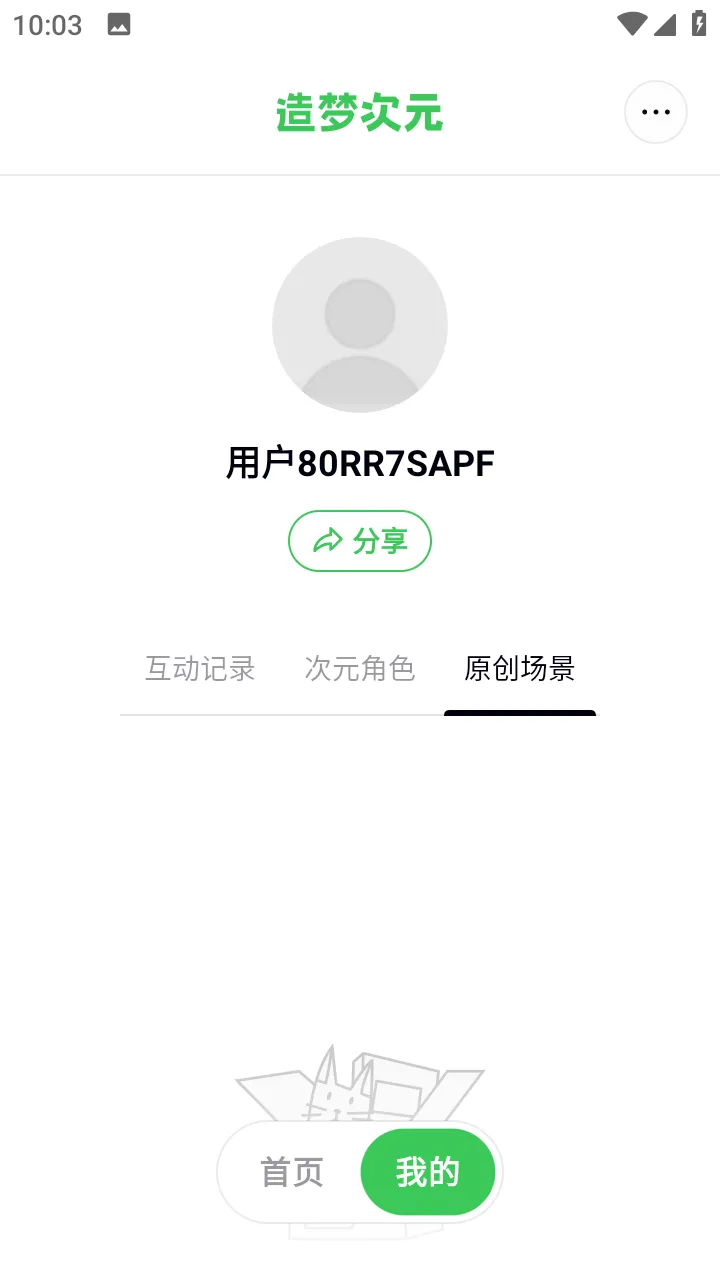Tap the gallery icon in the status bar

point(121,24)
